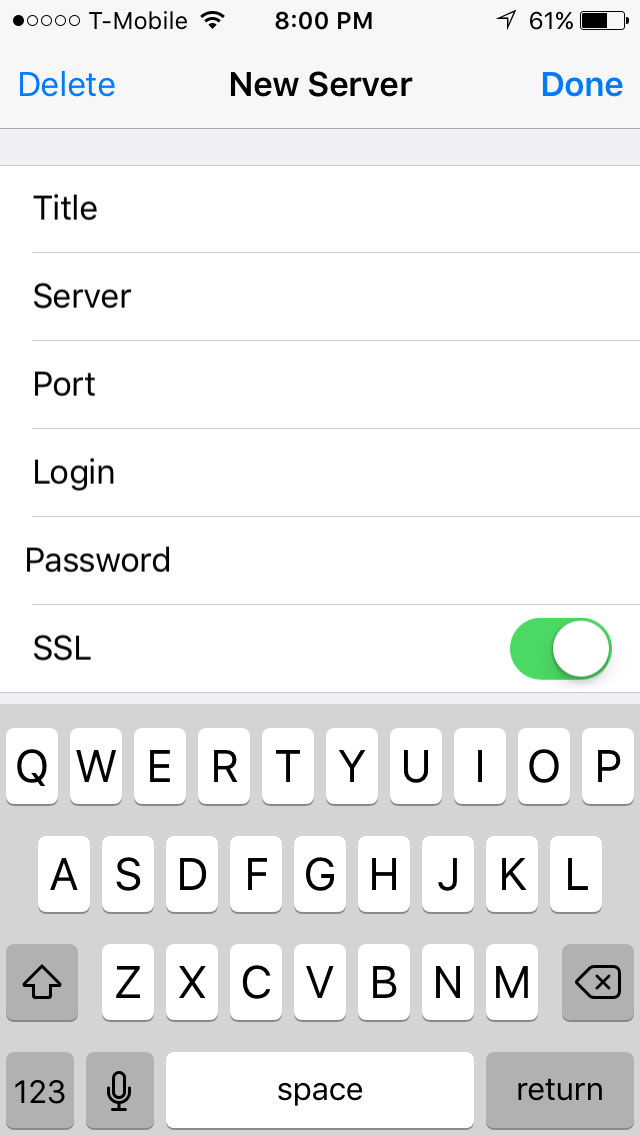Hit the return key on the keyboard

point(560,1090)
